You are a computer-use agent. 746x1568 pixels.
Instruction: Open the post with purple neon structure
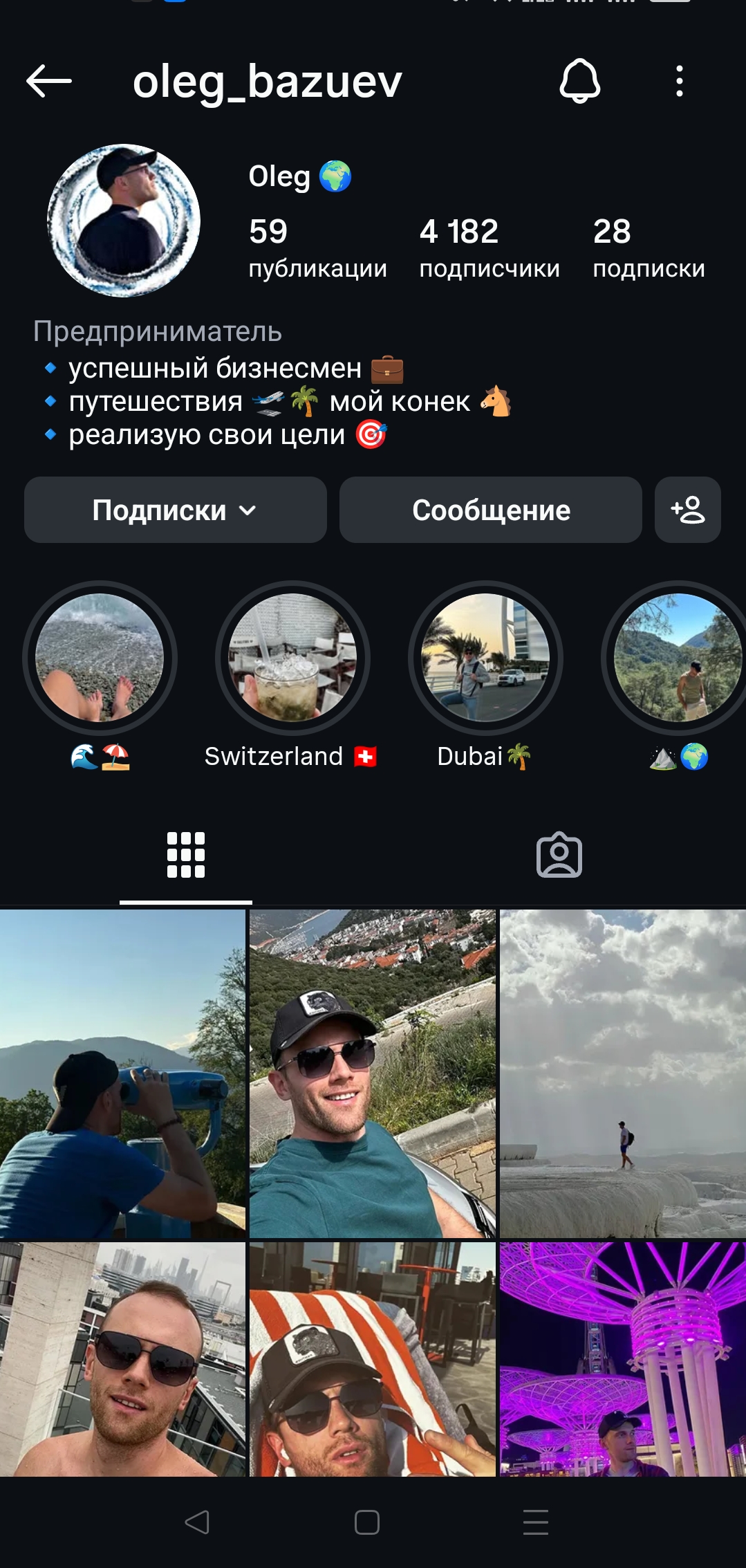(x=623, y=1359)
